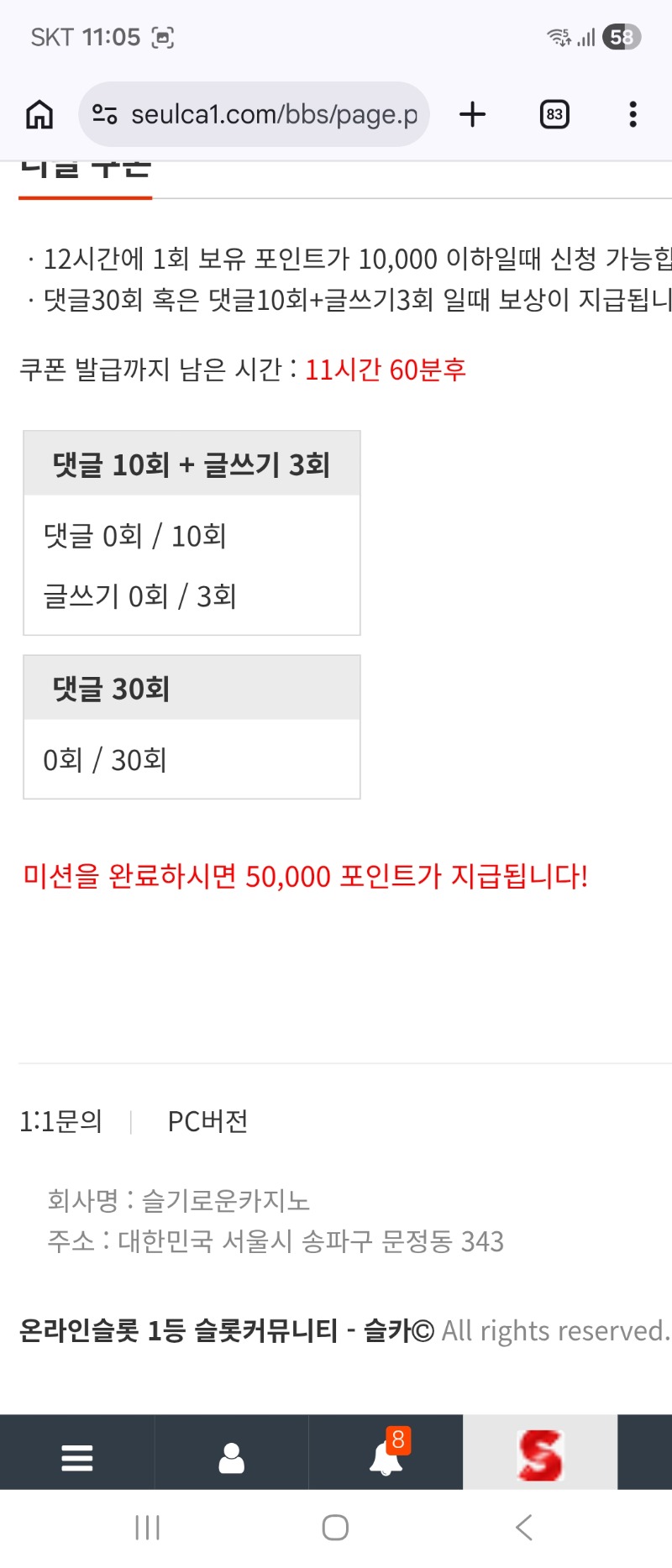The height and width of the screenshot is (1568, 672).
Task: Open the user profile tab
Action: coord(231,1458)
